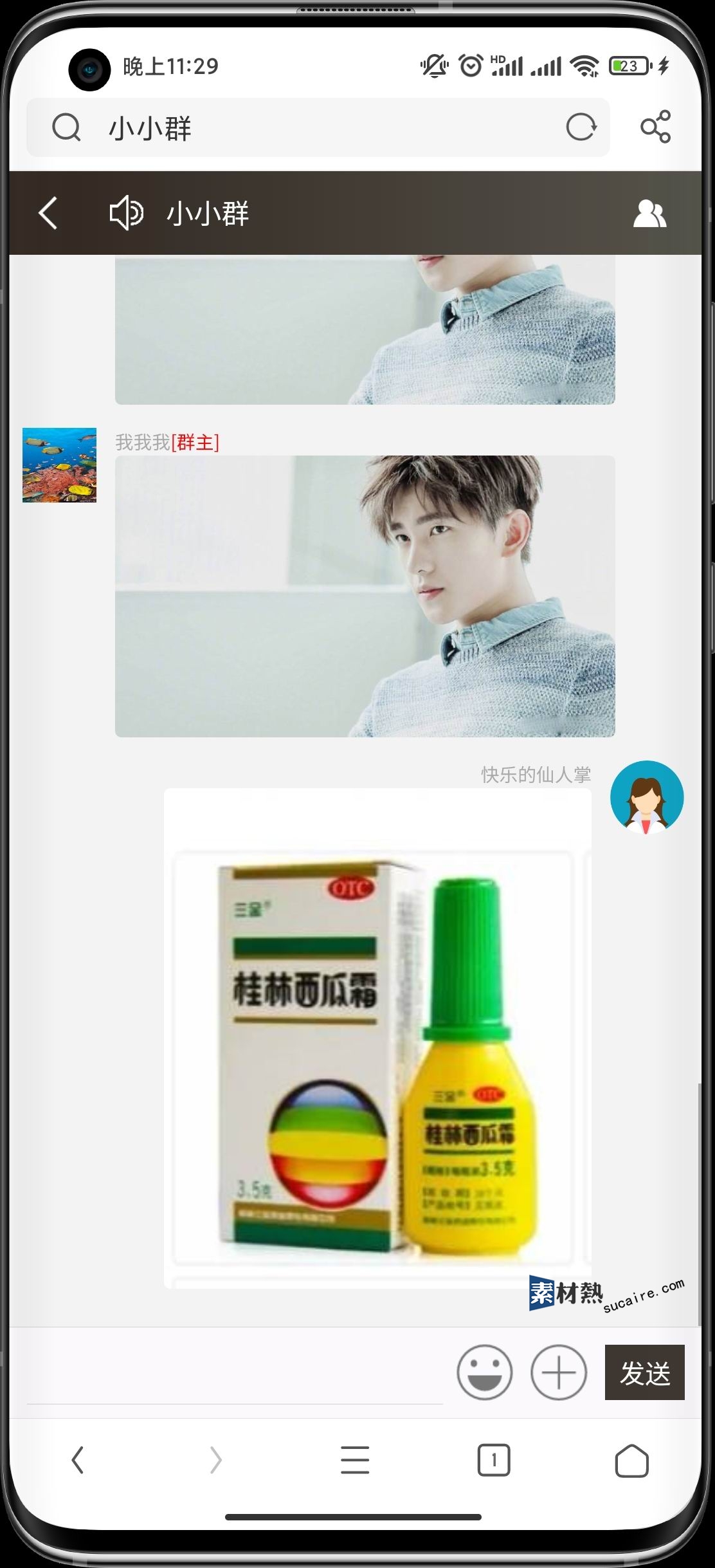Reload the page with the refresh icon

[581, 127]
